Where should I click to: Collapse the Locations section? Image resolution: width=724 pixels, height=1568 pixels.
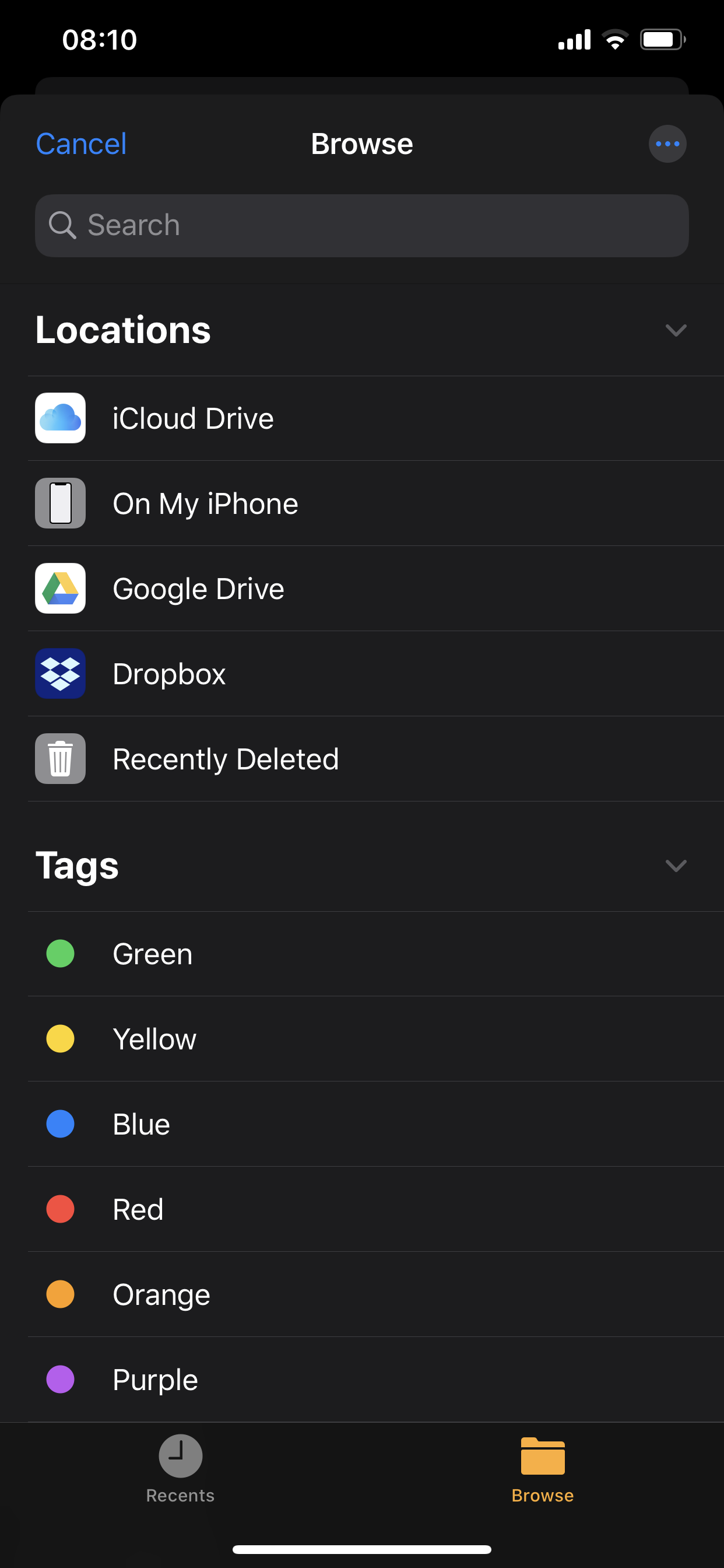[x=676, y=331]
